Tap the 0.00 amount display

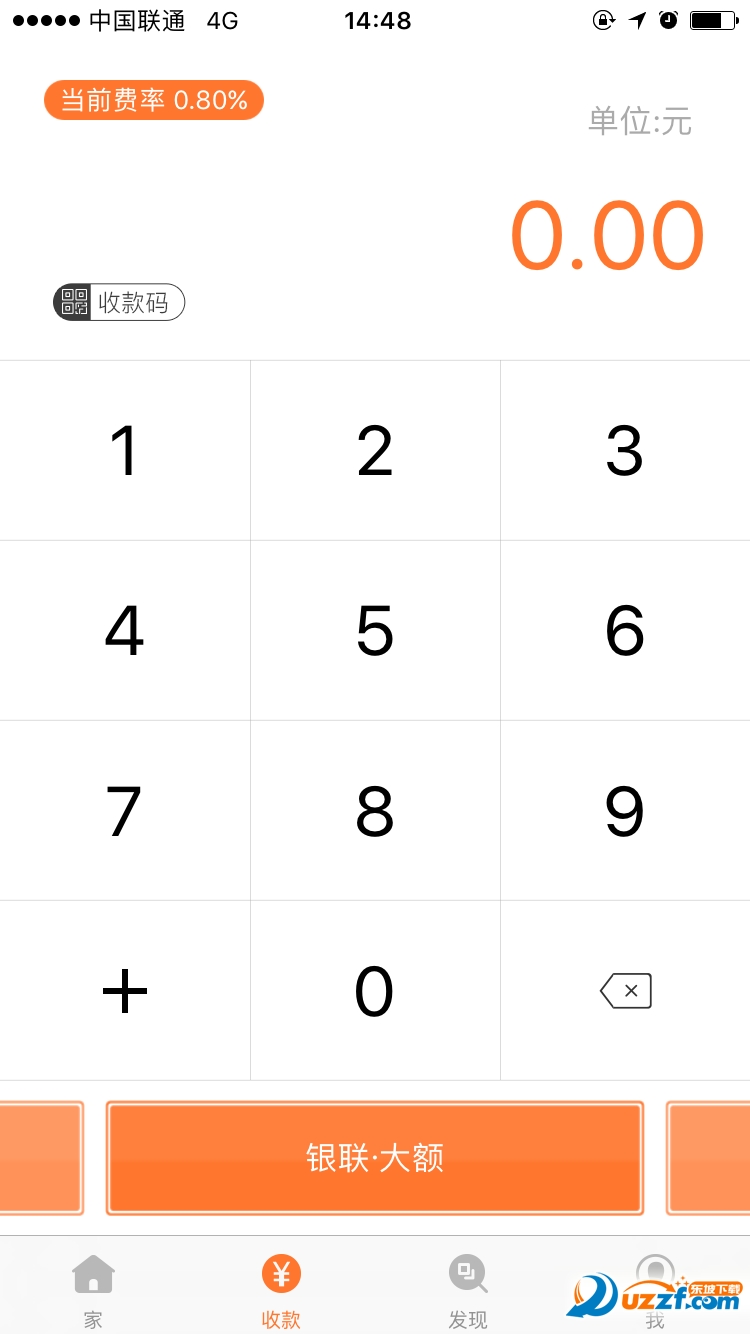point(606,234)
